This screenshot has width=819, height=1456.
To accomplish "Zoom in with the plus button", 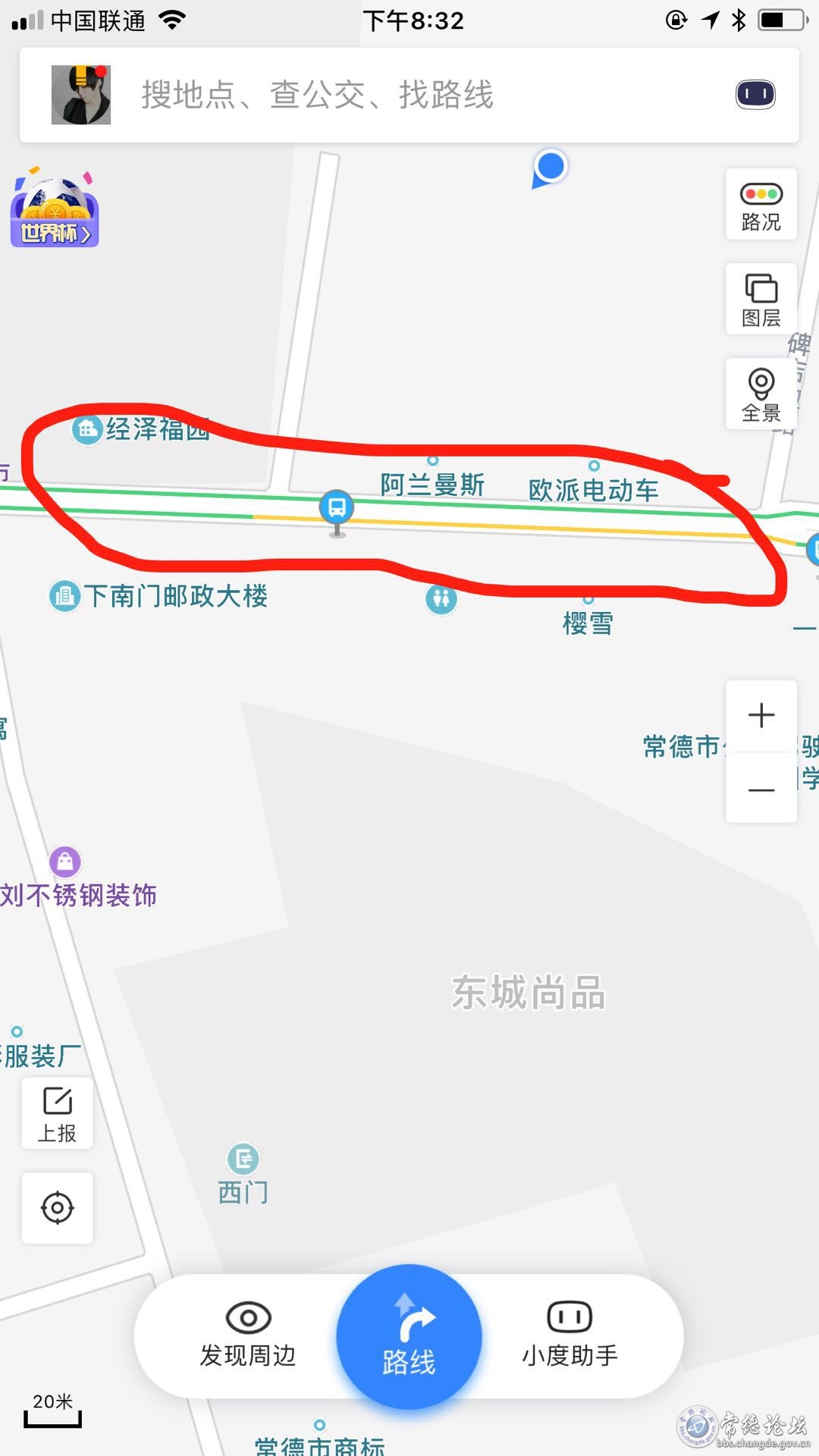I will pyautogui.click(x=761, y=715).
